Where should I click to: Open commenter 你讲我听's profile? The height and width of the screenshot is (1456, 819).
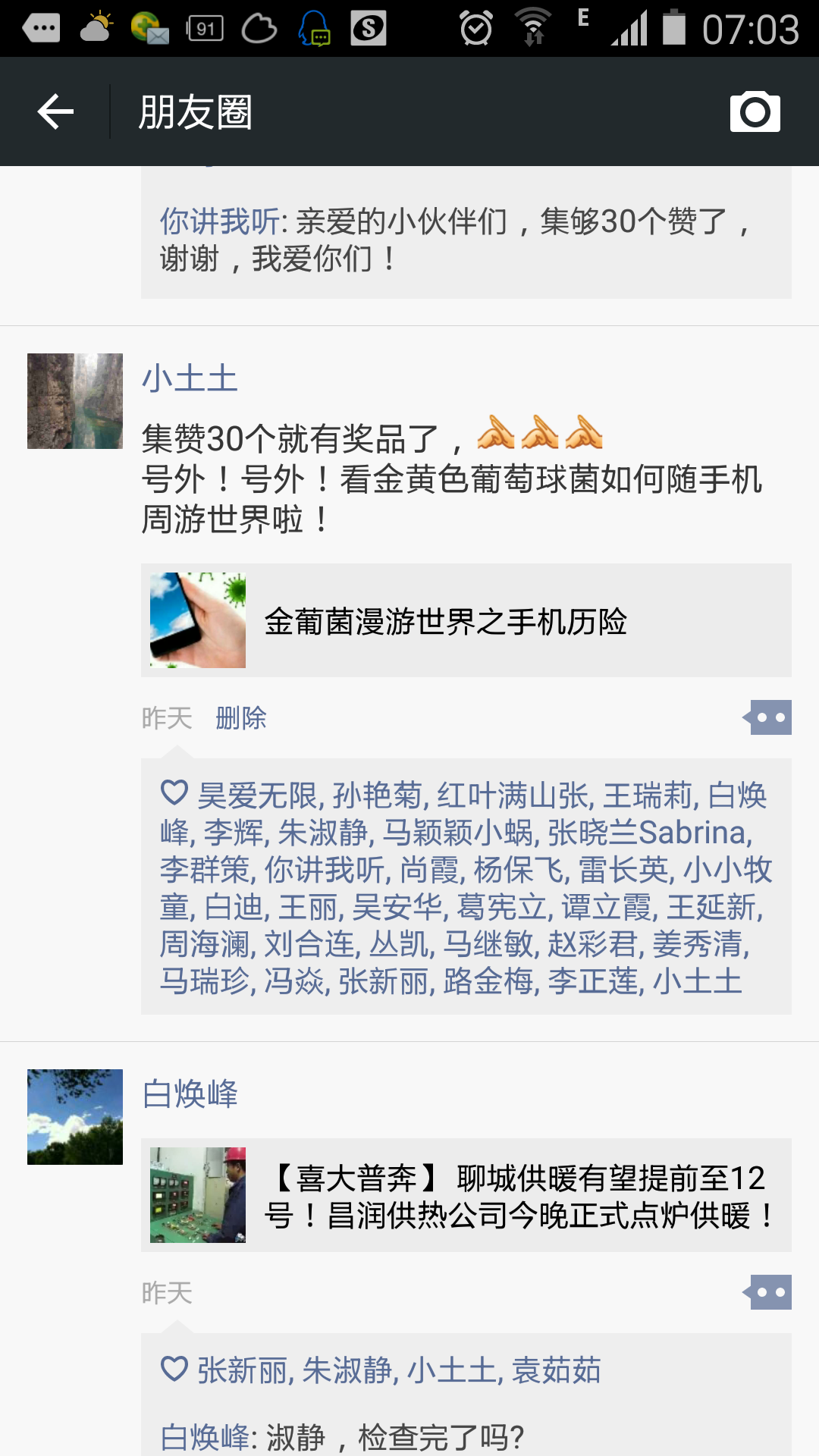coord(220,221)
